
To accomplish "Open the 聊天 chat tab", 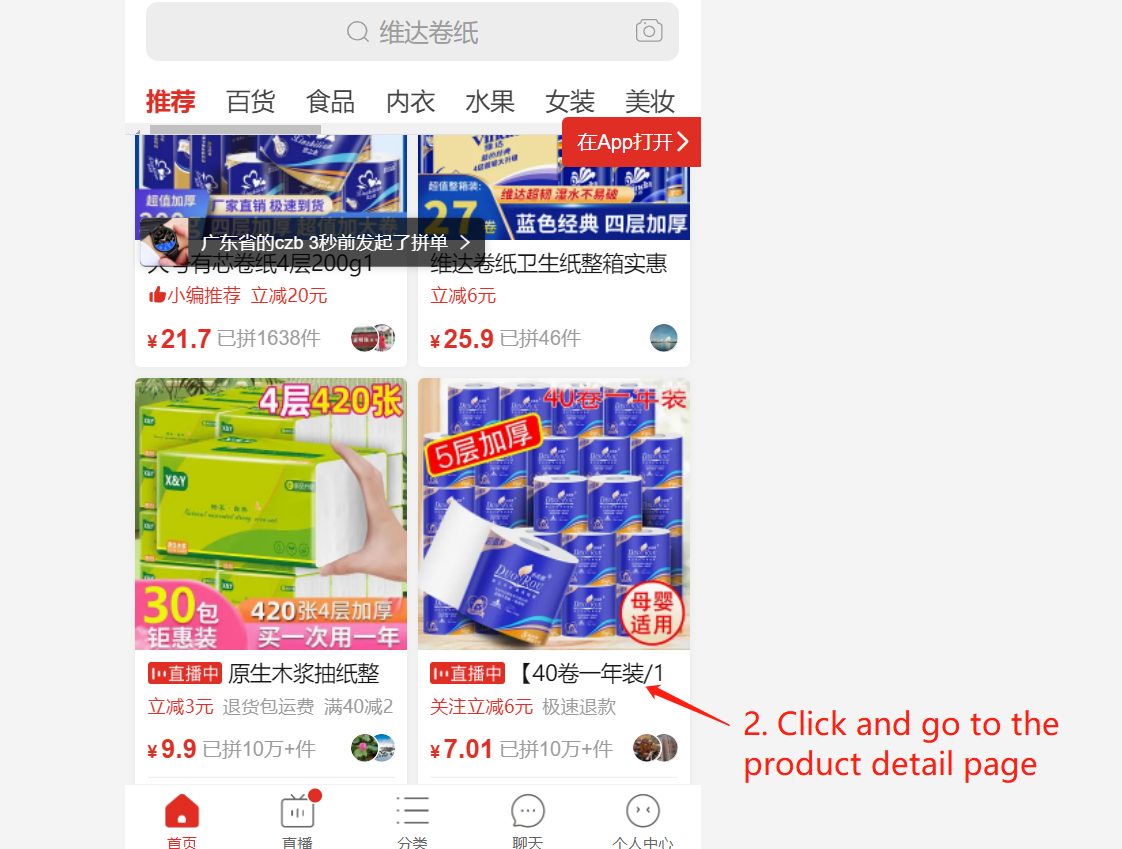I will (527, 820).
